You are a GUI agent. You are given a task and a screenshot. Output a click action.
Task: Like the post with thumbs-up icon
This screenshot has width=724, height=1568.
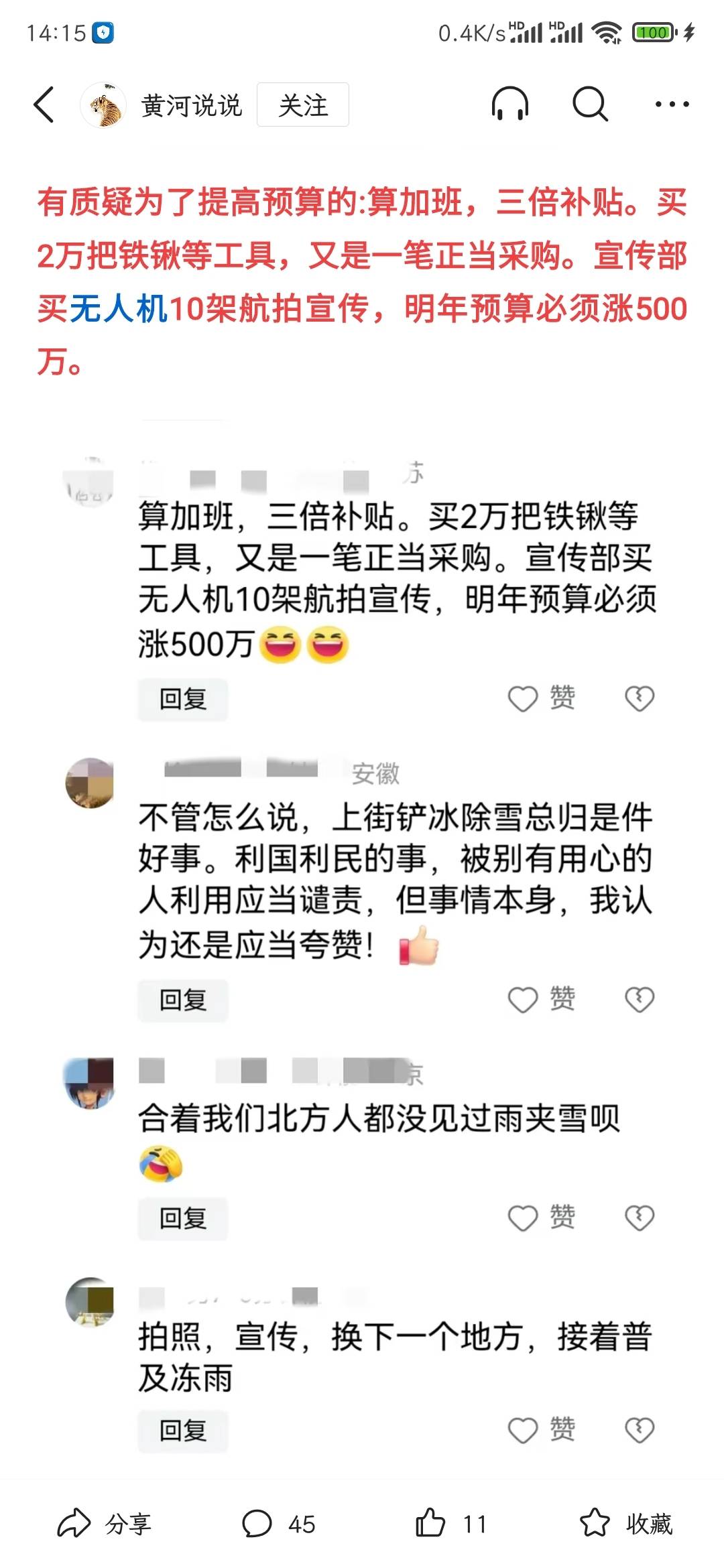pos(449,1524)
